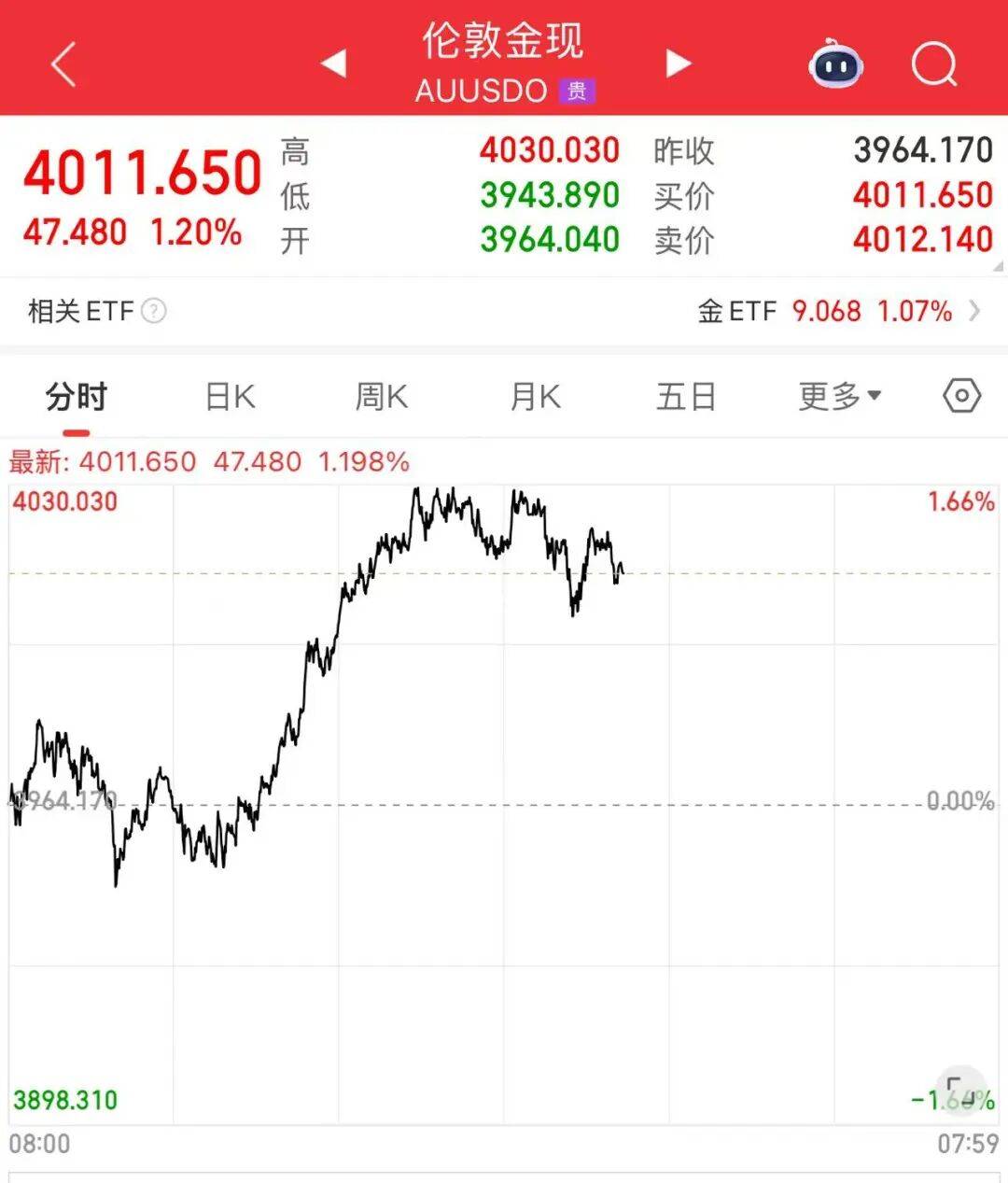Image resolution: width=1008 pixels, height=1183 pixels.
Task: Select the 分时 chart tab
Action: (x=77, y=397)
